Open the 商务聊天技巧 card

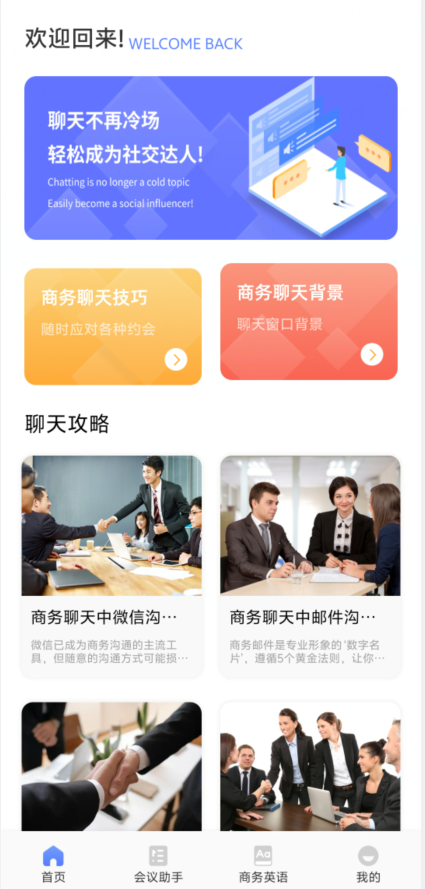[x=113, y=327]
